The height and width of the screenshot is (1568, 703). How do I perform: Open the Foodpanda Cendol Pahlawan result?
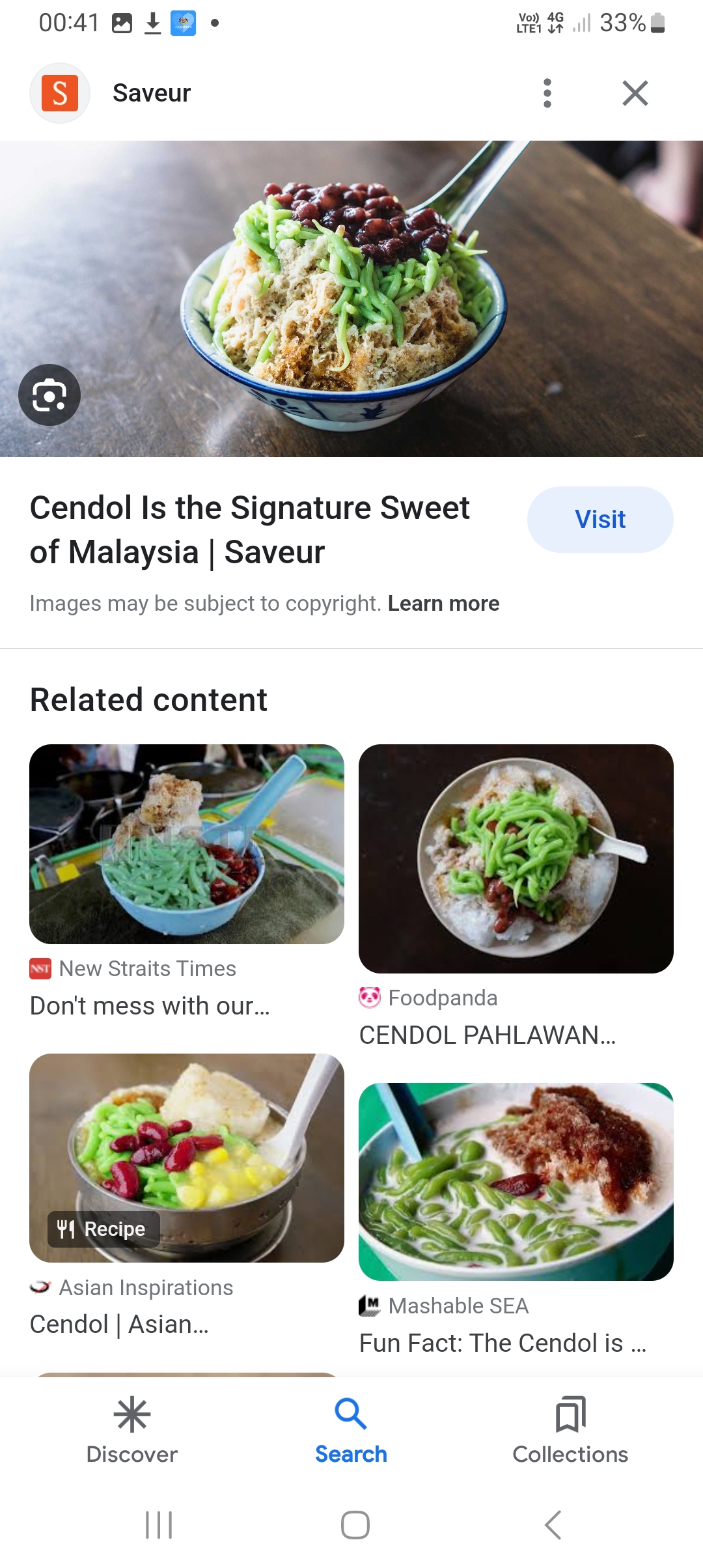click(516, 859)
